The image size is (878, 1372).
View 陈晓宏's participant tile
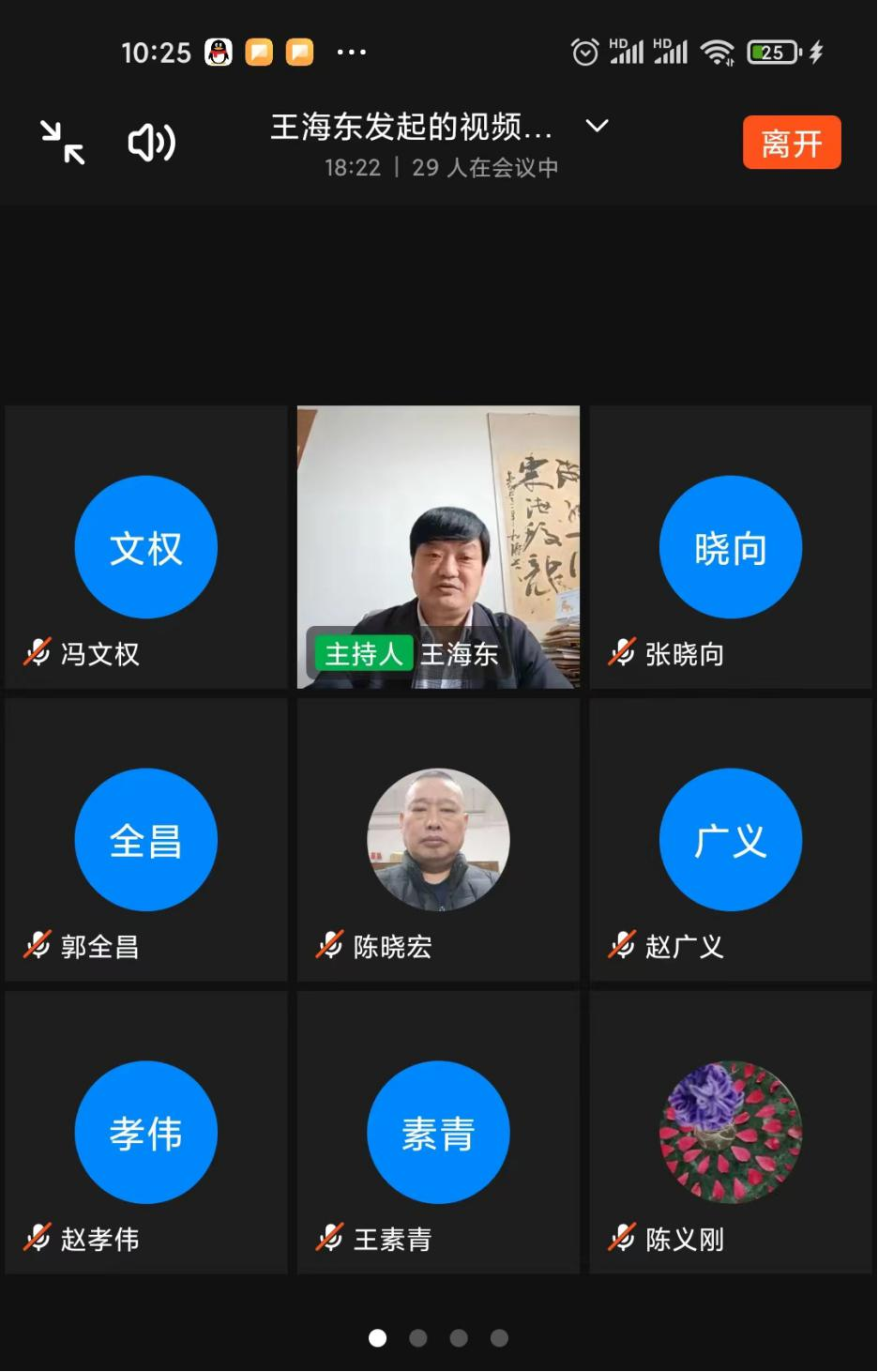438,840
